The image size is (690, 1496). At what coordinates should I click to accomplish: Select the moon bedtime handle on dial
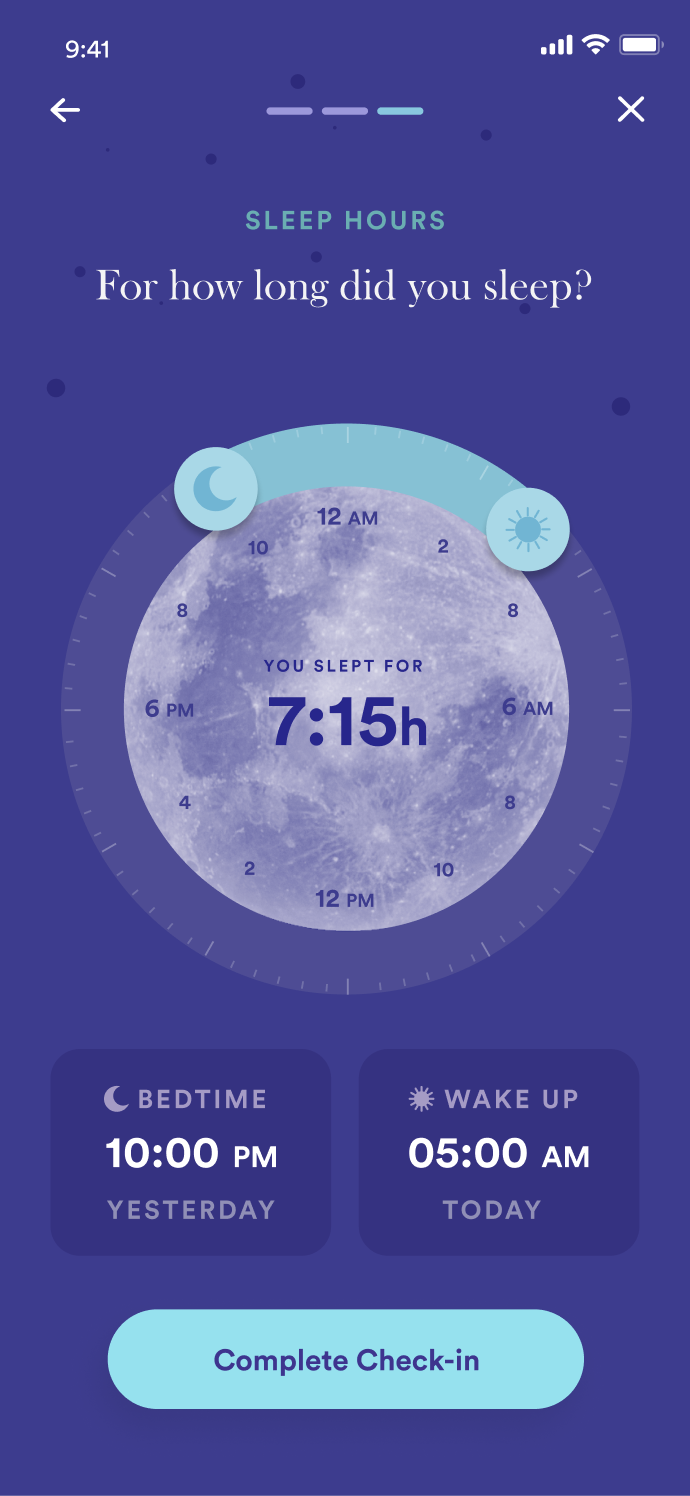tap(216, 488)
